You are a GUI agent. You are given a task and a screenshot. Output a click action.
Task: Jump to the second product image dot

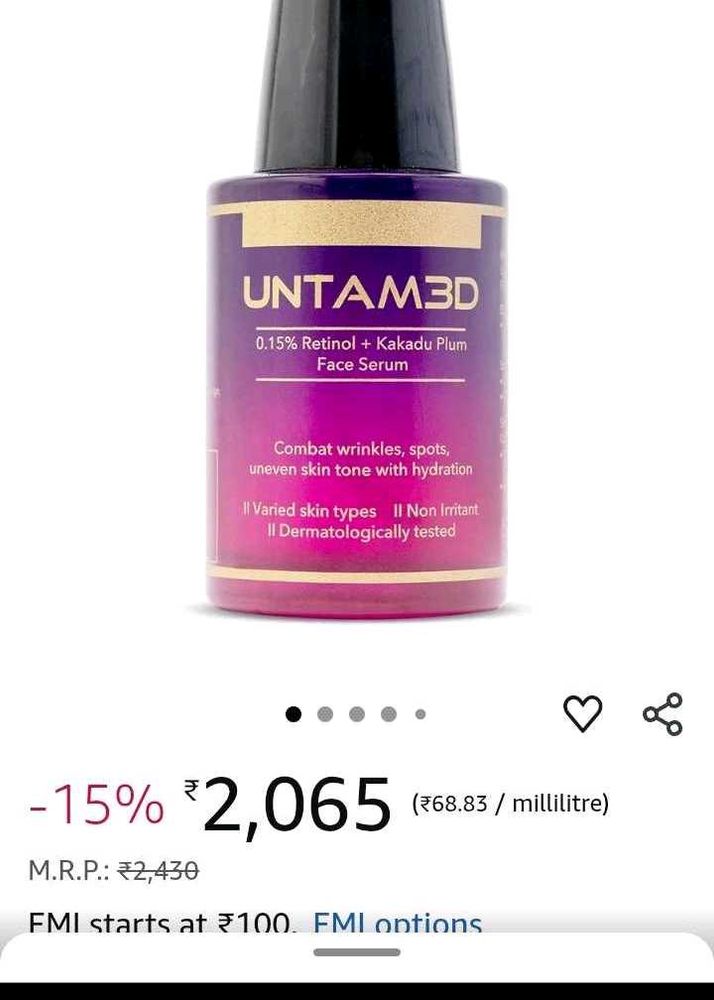[x=325, y=714]
